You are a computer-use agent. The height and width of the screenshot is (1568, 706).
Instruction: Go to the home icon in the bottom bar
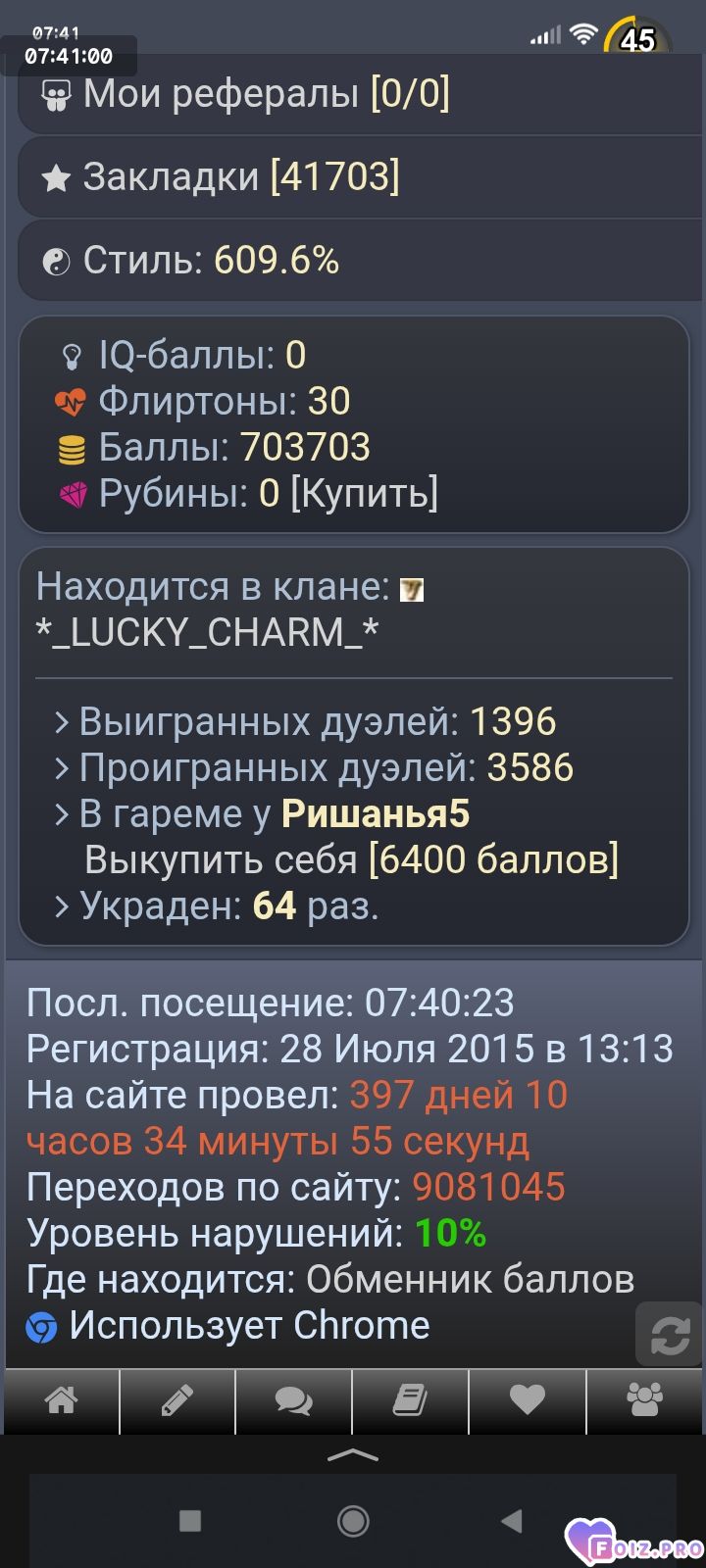[x=62, y=1400]
